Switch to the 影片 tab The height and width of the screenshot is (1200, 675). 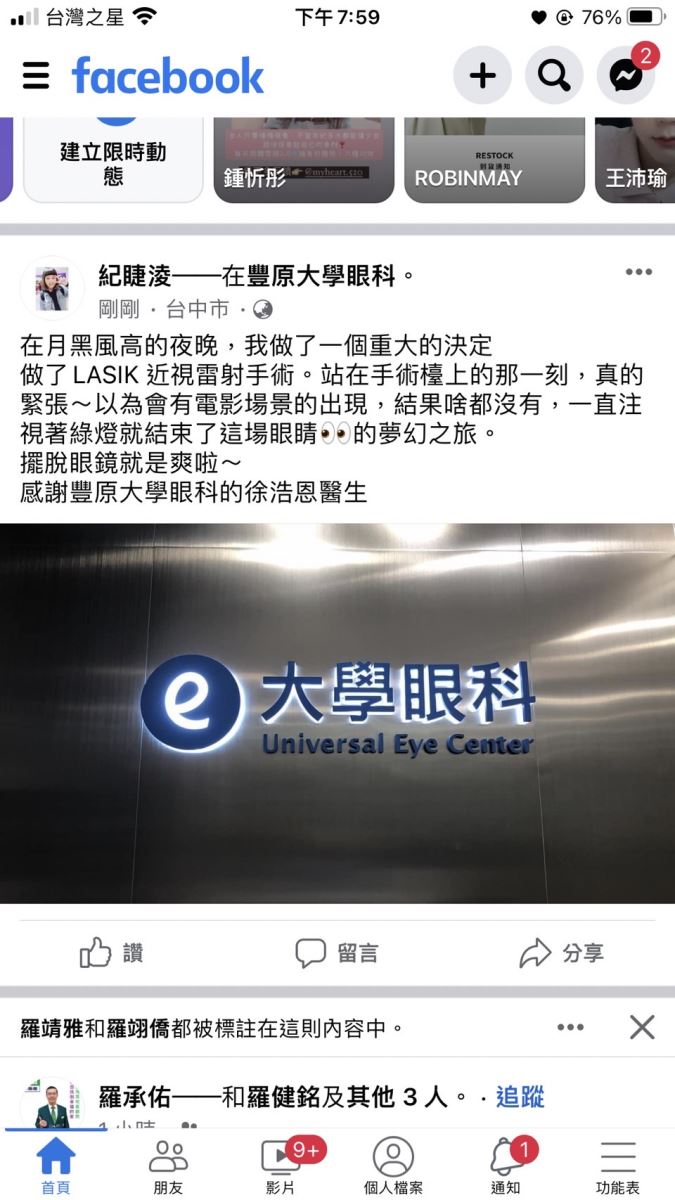click(281, 1167)
